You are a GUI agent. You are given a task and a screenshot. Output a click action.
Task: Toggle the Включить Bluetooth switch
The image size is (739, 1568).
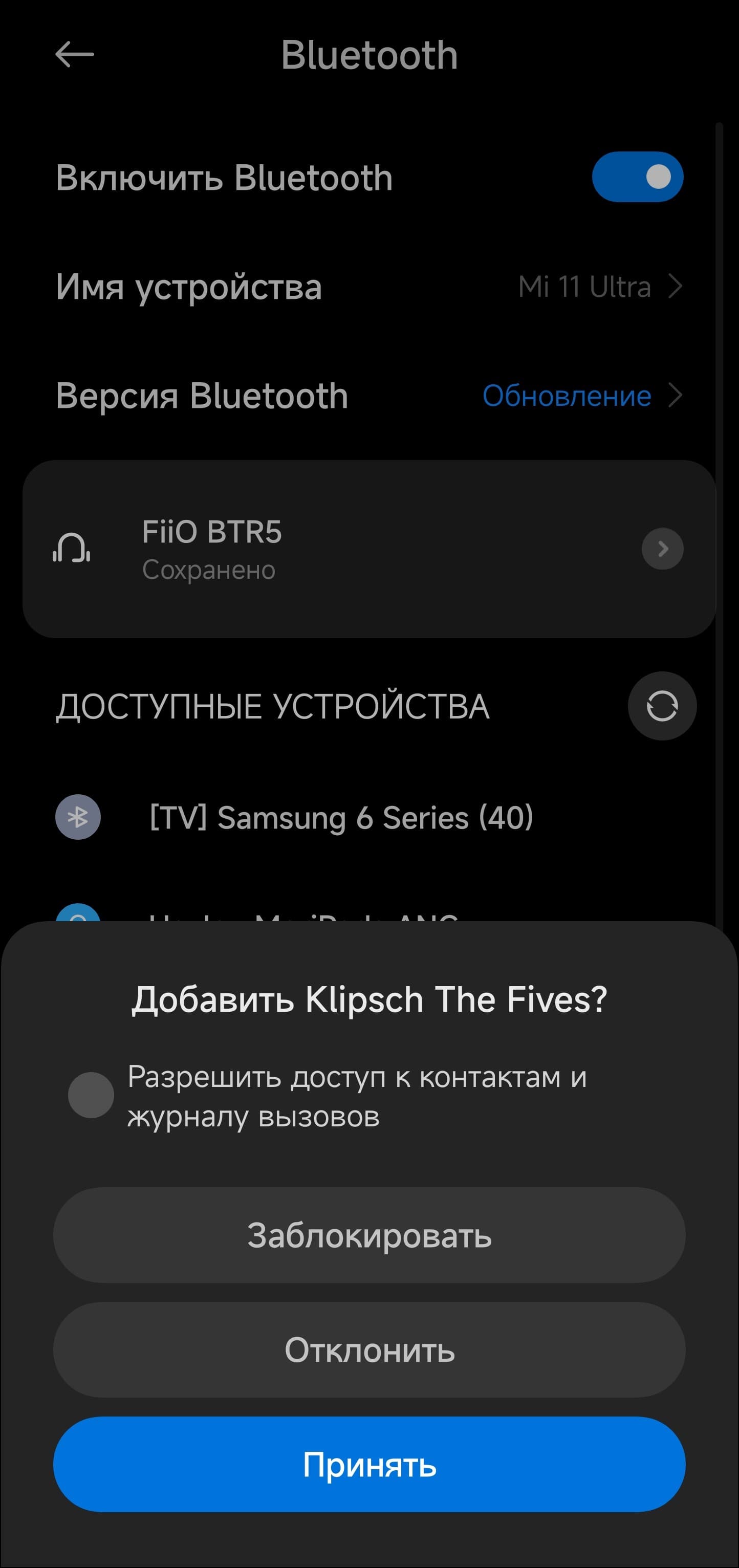(637, 177)
